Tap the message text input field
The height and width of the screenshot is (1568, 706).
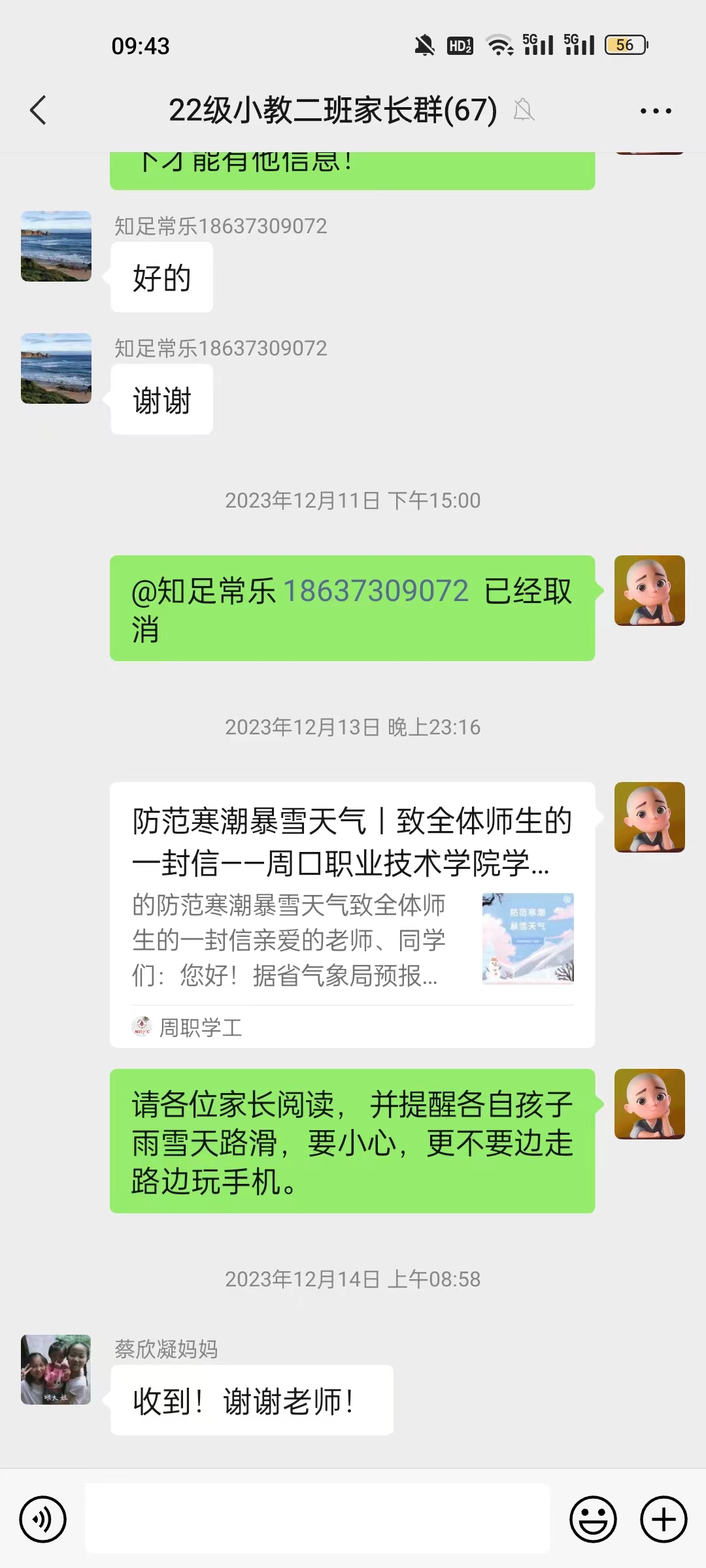pyautogui.click(x=318, y=1518)
